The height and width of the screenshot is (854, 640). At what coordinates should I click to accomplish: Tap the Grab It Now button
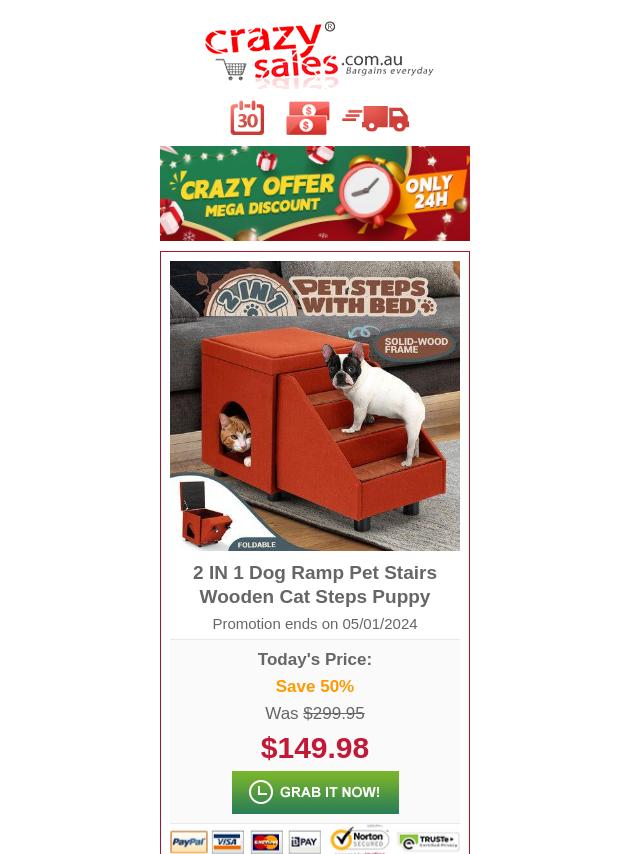point(315,792)
